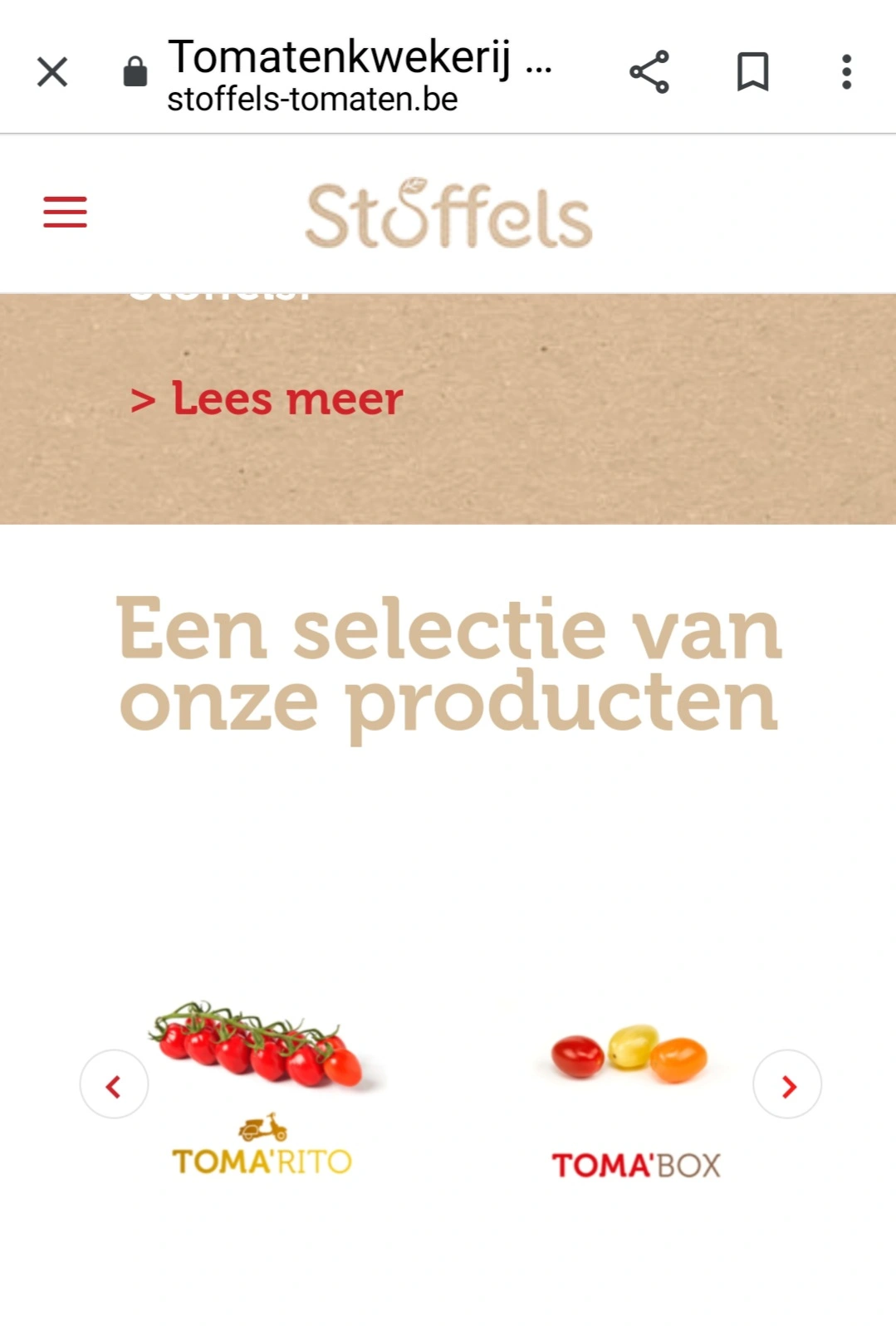This screenshot has height=1326, width=896.
Task: Show next products in the carousel
Action: (787, 1084)
